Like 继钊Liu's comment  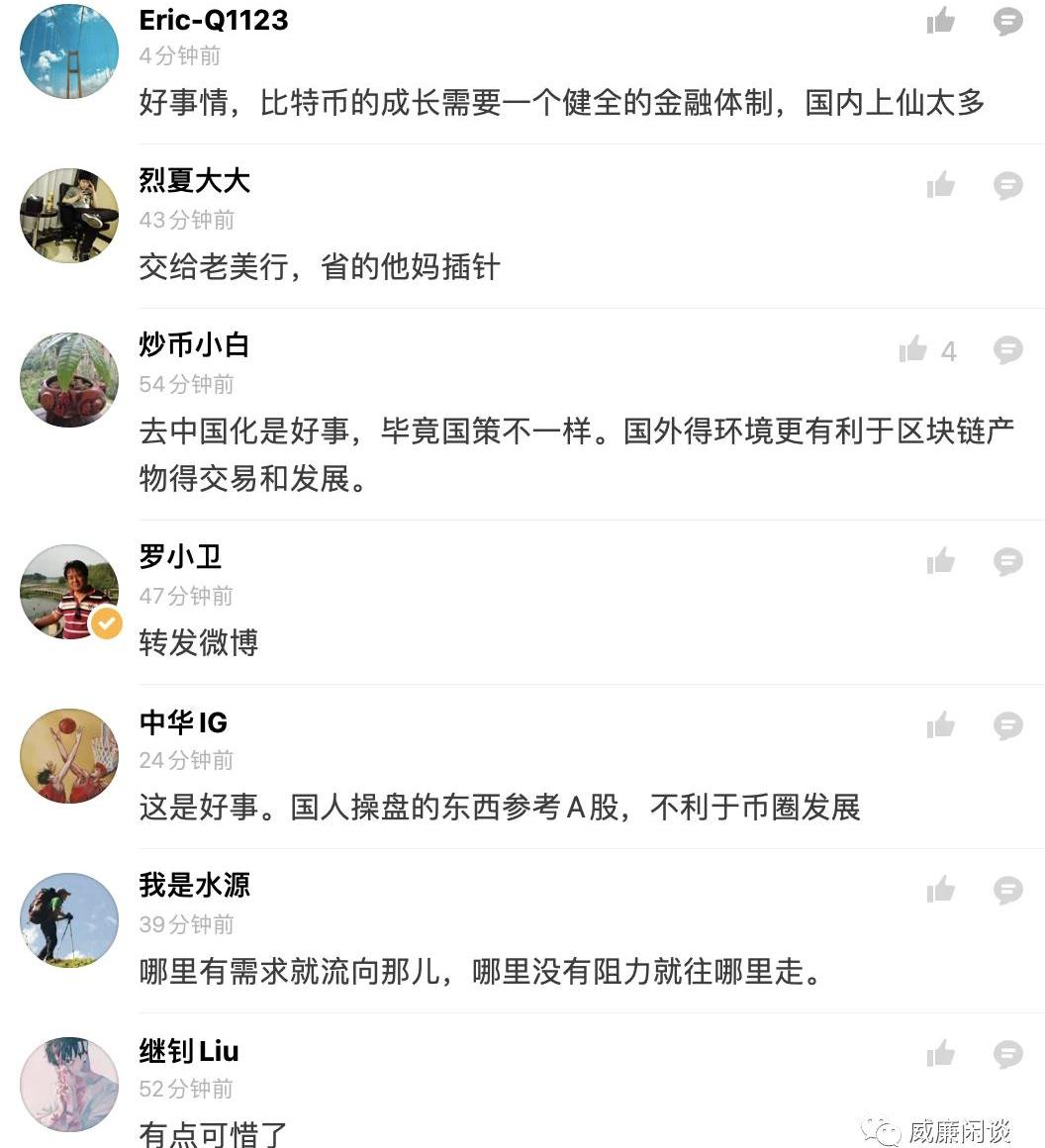(x=941, y=1054)
